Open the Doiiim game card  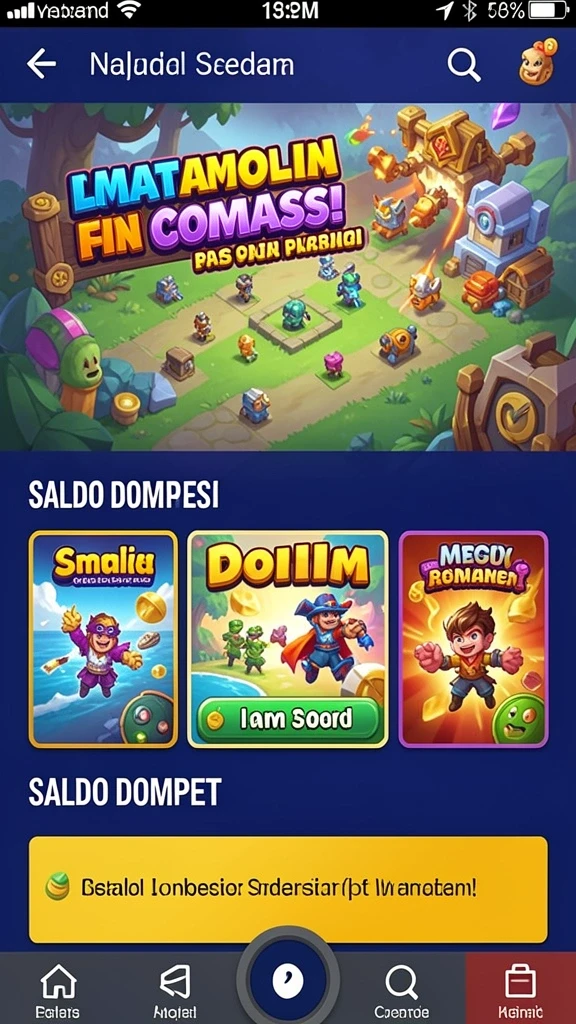coord(288,639)
